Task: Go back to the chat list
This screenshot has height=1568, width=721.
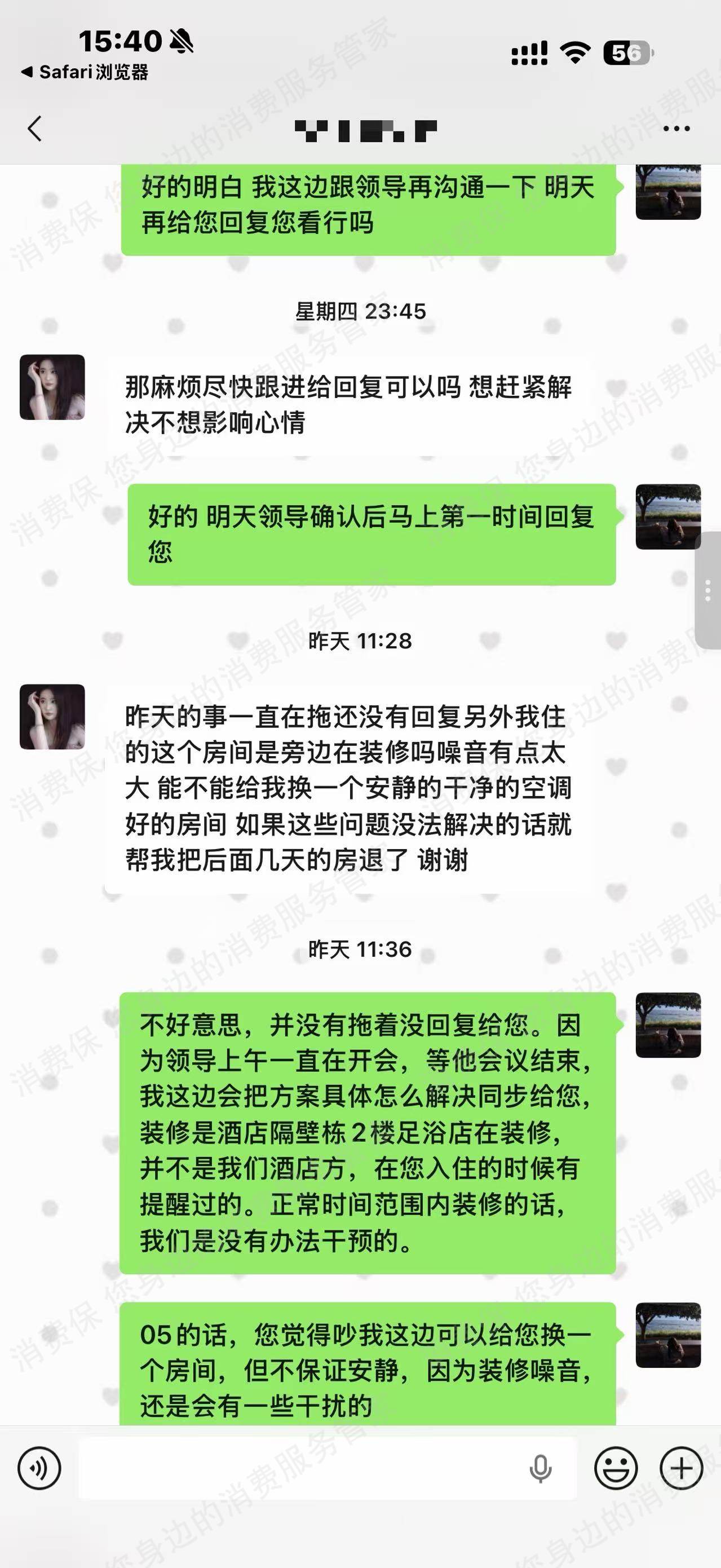Action: coord(35,129)
